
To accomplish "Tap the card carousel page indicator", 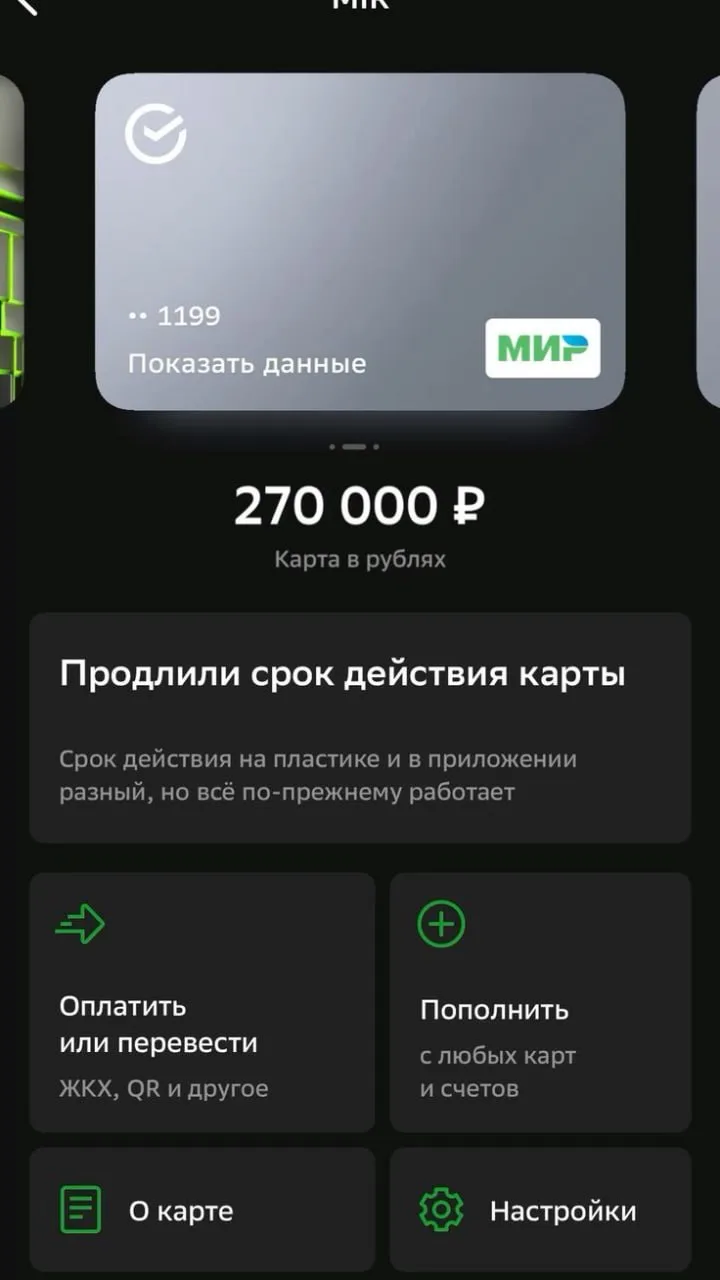I will pos(354,447).
